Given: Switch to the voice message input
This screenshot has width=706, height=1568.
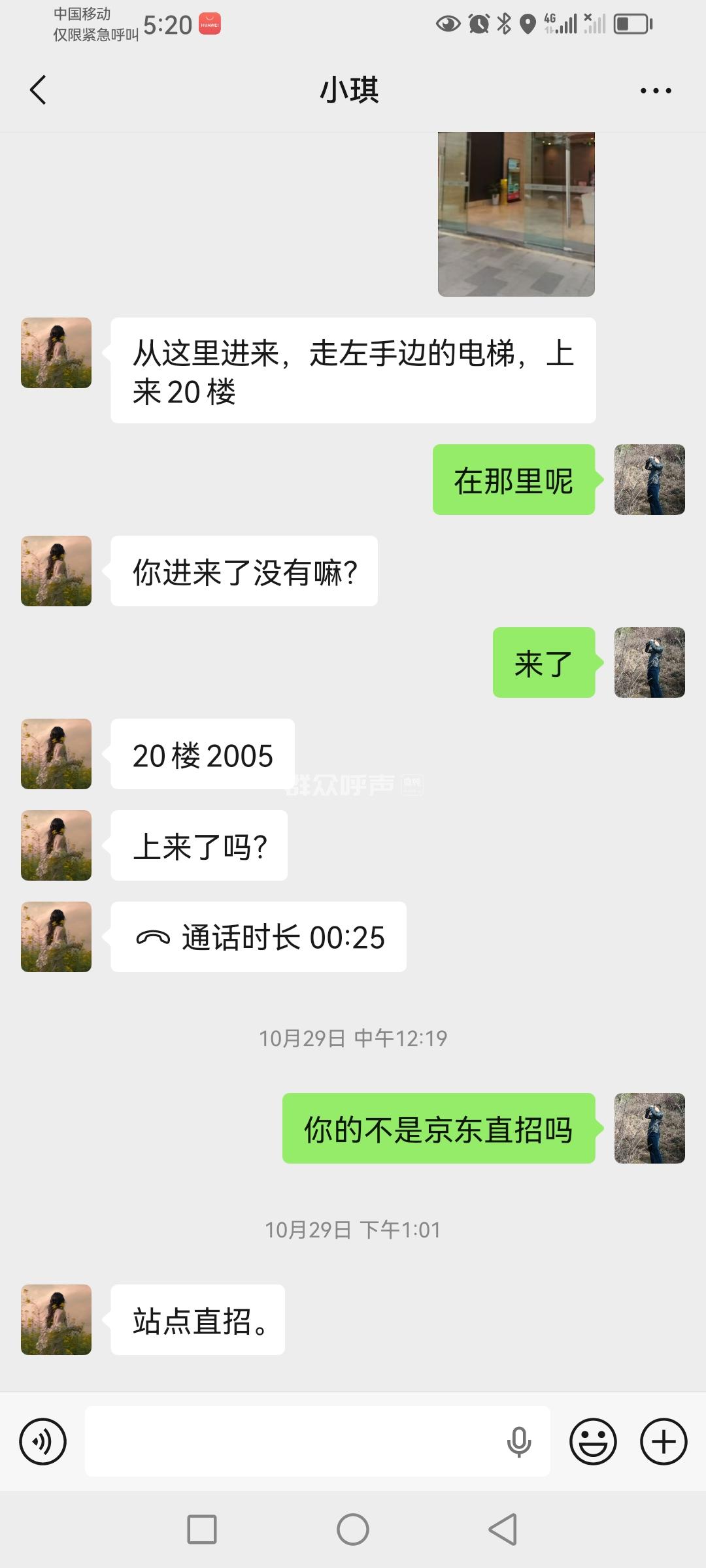Looking at the screenshot, I should [43, 1441].
